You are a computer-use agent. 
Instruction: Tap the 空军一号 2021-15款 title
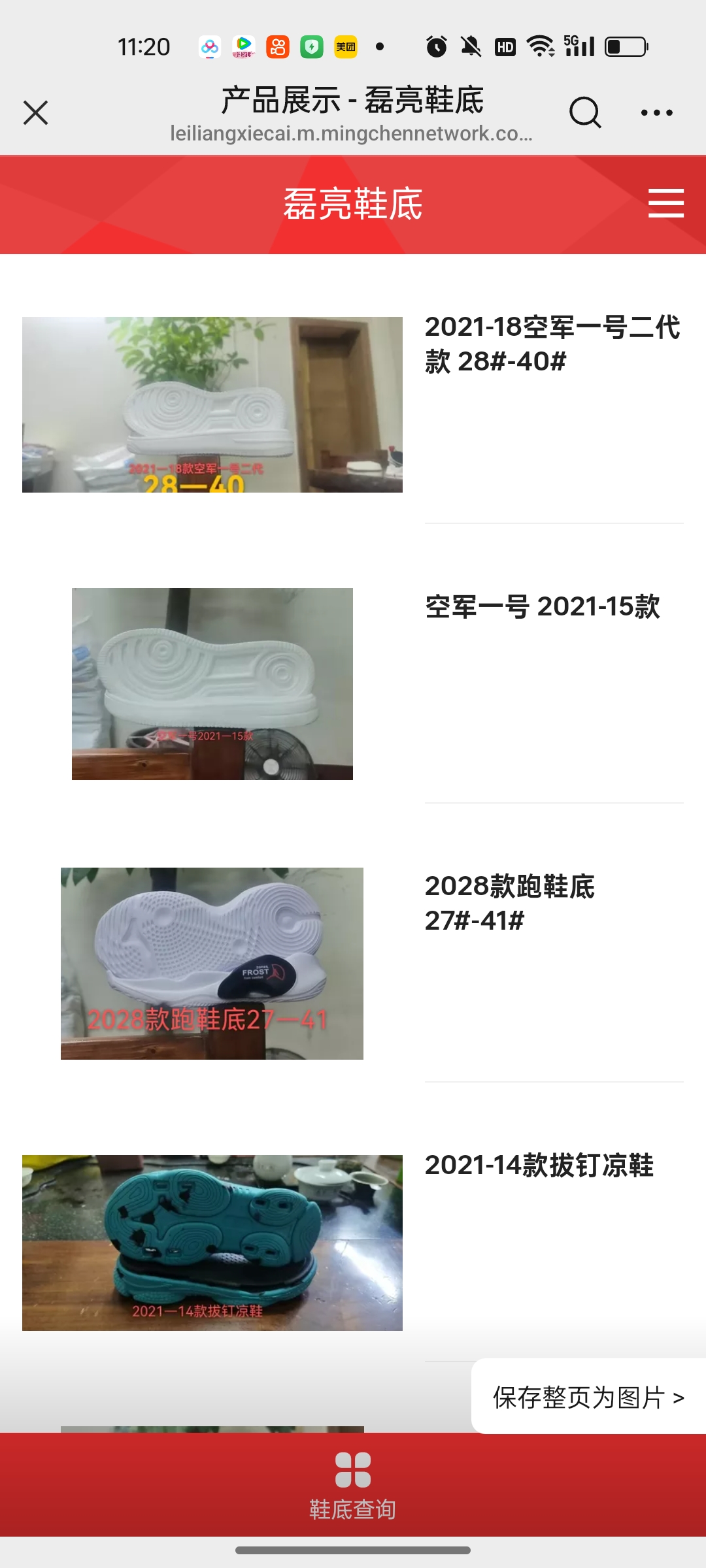tap(542, 606)
